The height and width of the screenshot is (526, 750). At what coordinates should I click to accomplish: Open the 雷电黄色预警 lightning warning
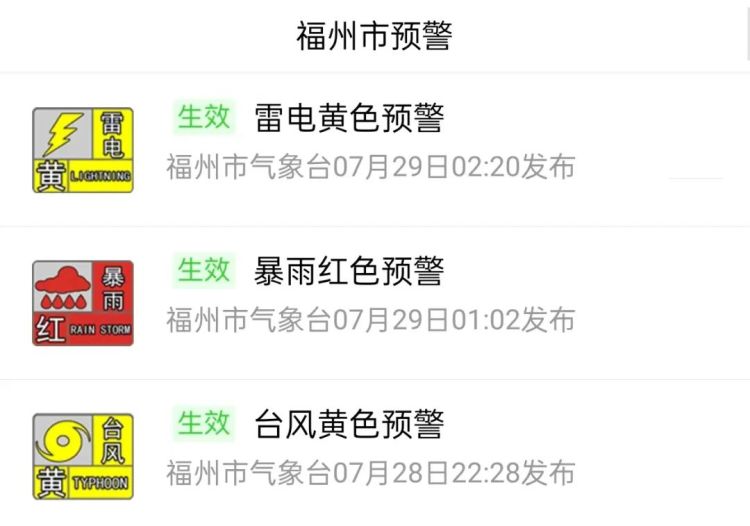tap(349, 119)
